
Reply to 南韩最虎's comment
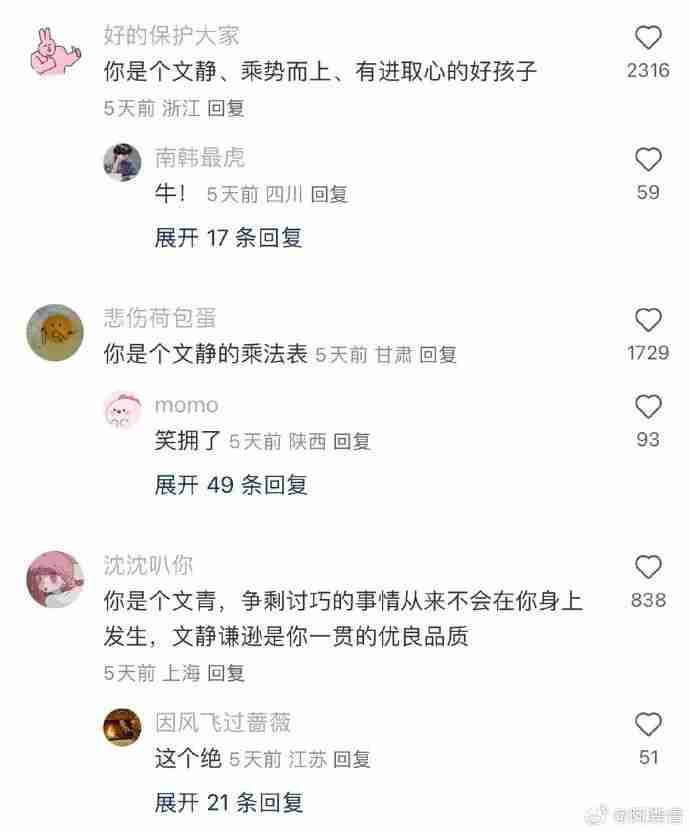329,195
